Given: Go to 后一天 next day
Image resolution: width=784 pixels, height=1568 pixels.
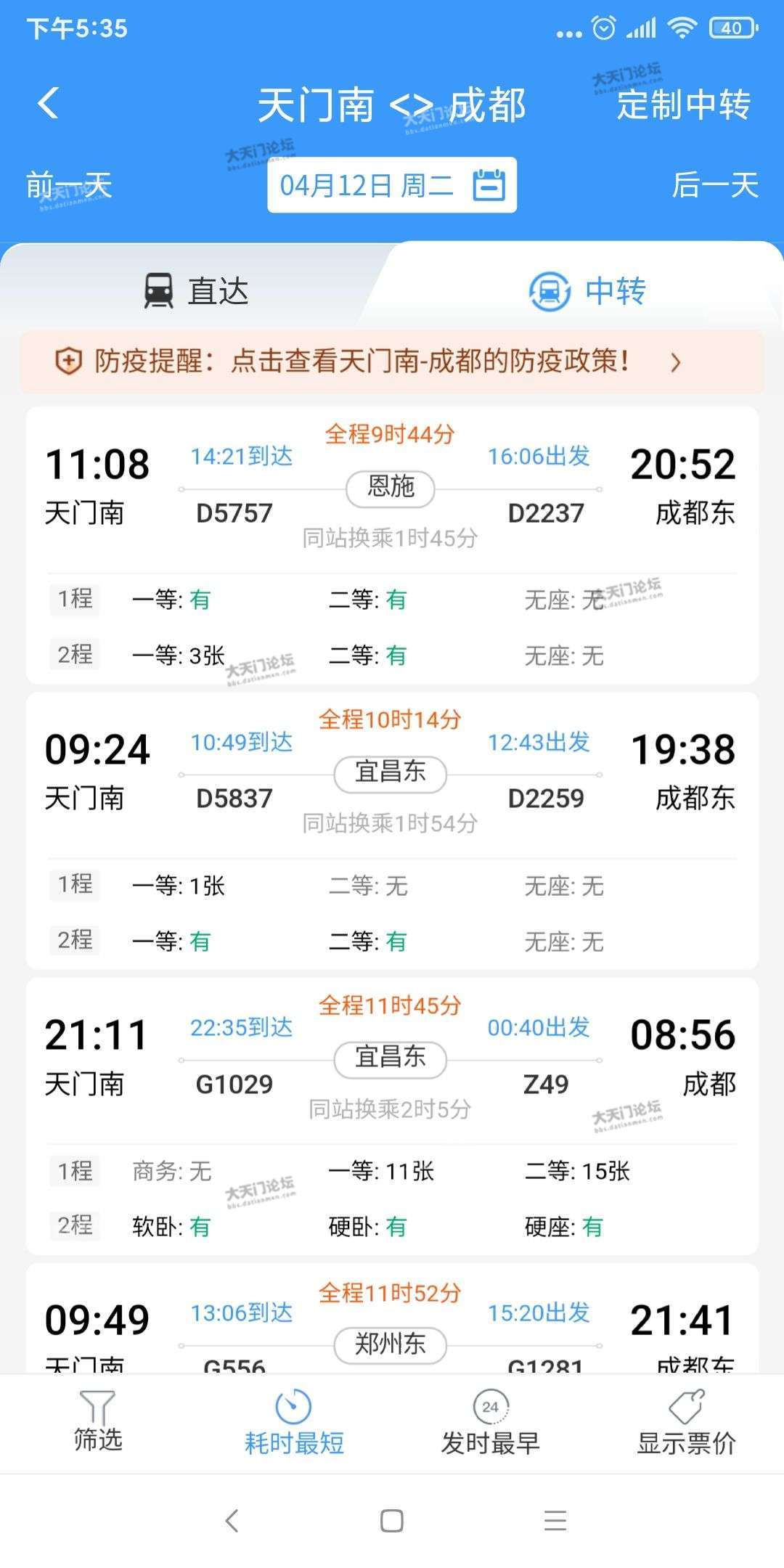Looking at the screenshot, I should (715, 185).
